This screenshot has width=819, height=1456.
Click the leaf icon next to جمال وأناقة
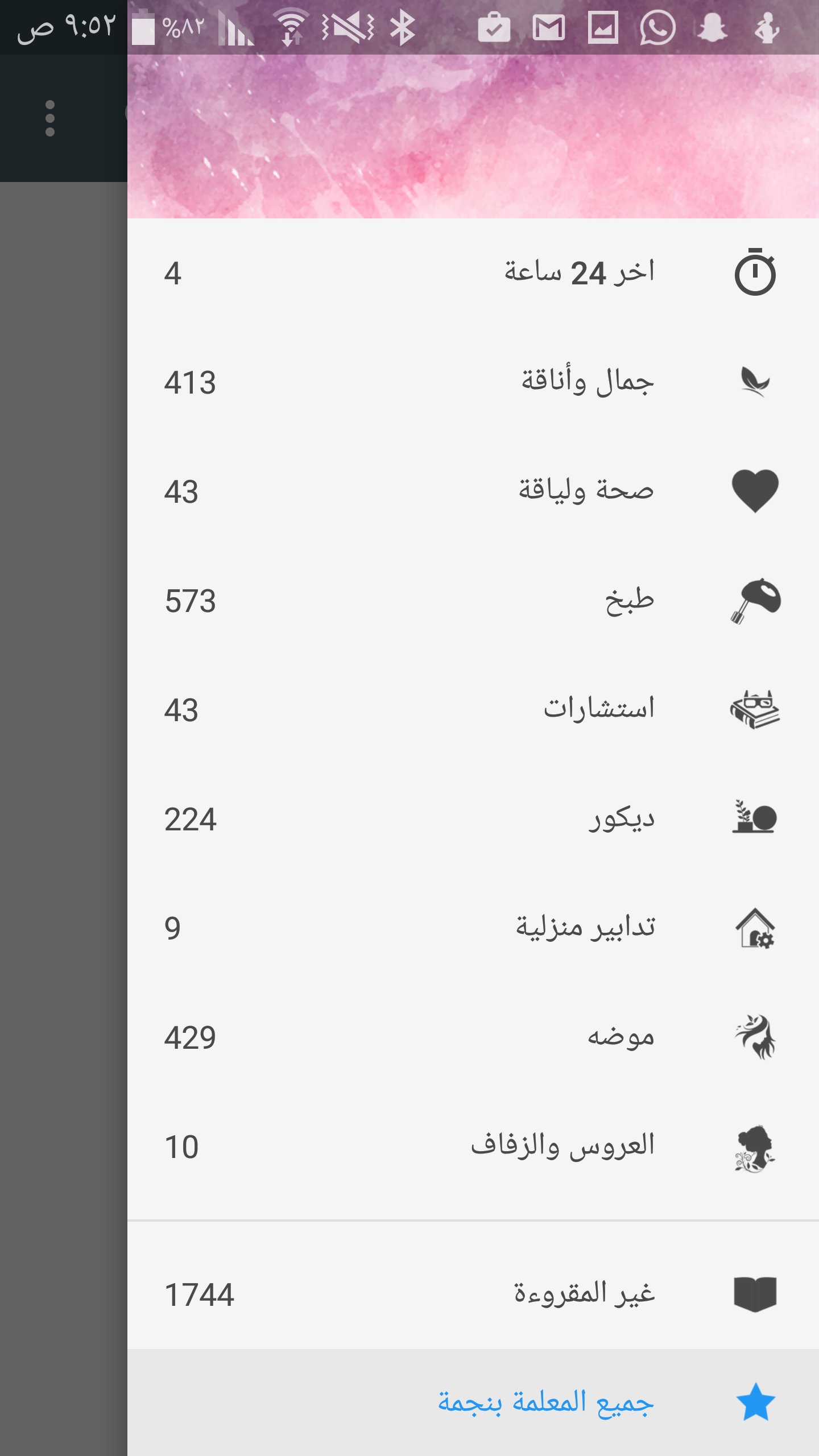pyautogui.click(x=756, y=380)
